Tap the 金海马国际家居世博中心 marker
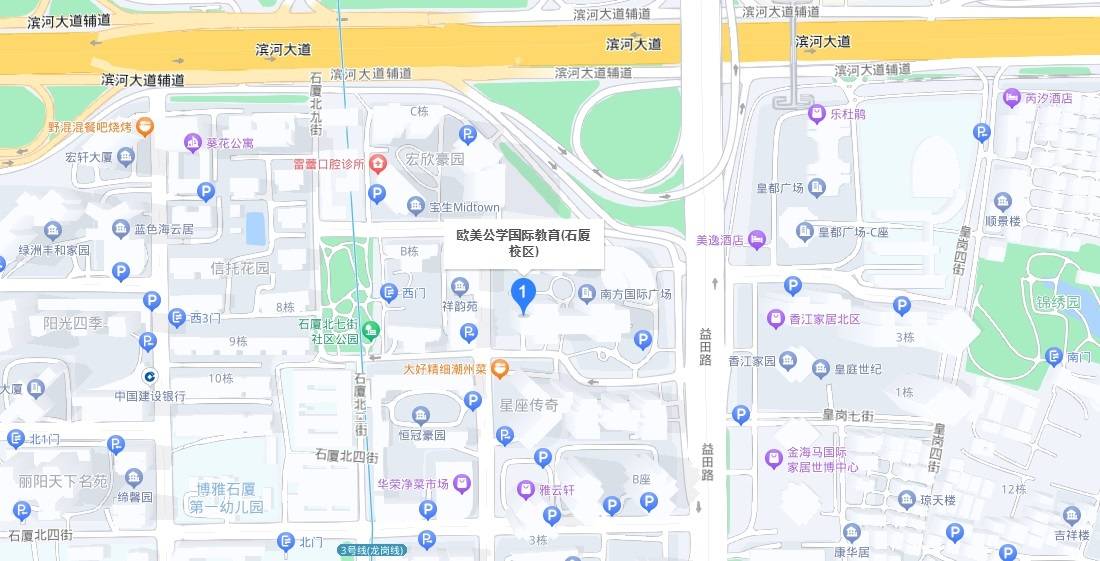Screen dimensions: 1100x561 pyautogui.click(x=773, y=458)
